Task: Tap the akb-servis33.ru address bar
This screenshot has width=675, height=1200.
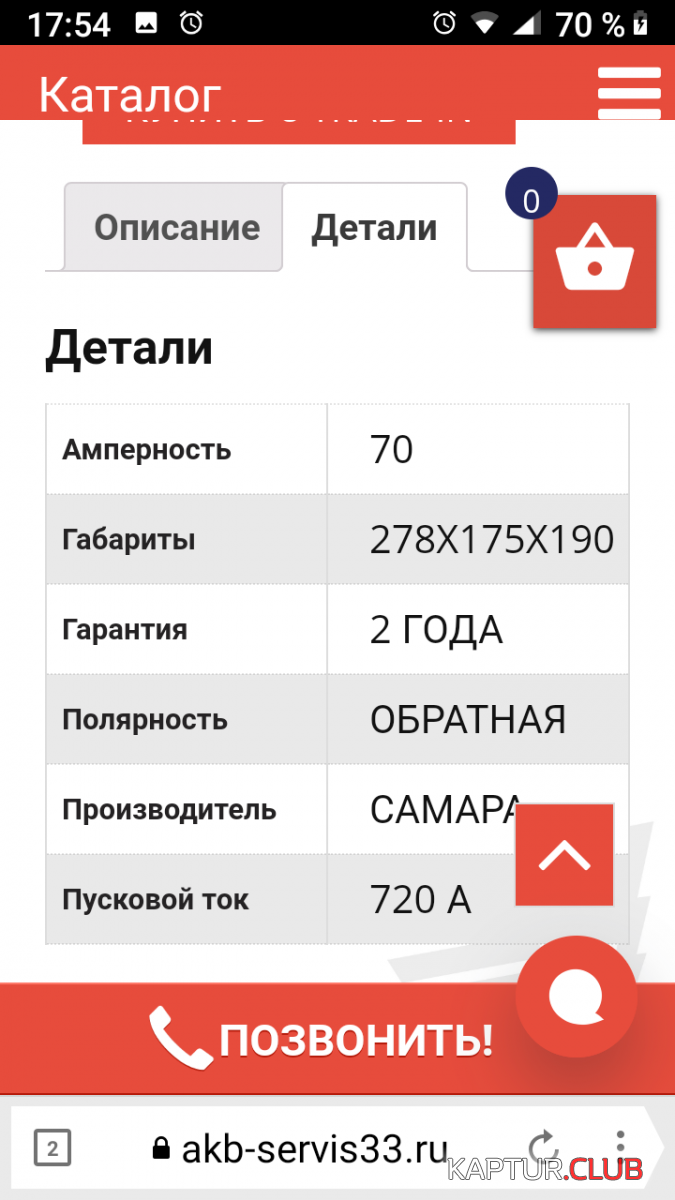Action: pyautogui.click(x=300, y=1149)
